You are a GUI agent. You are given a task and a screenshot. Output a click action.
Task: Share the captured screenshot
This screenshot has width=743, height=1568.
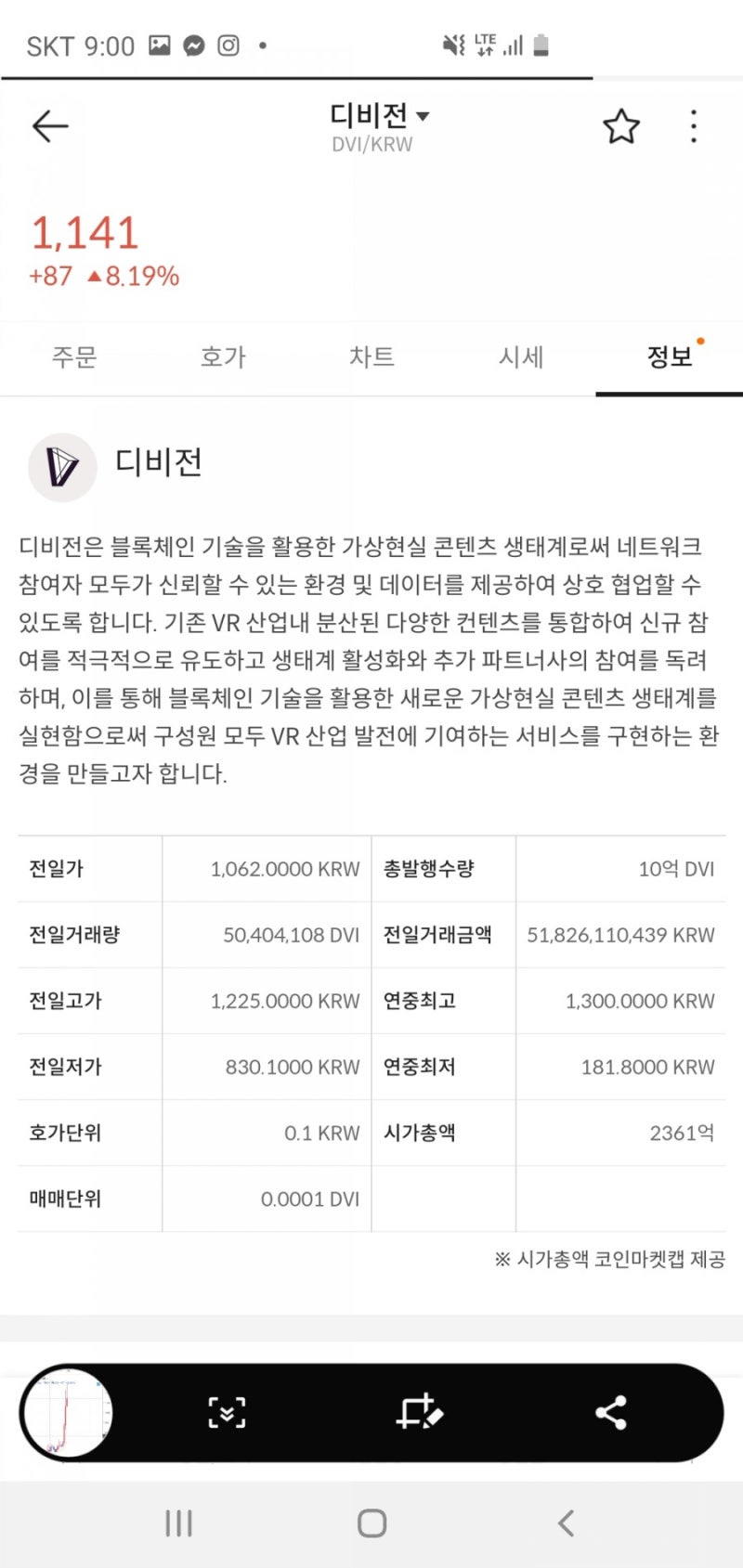(x=610, y=1412)
